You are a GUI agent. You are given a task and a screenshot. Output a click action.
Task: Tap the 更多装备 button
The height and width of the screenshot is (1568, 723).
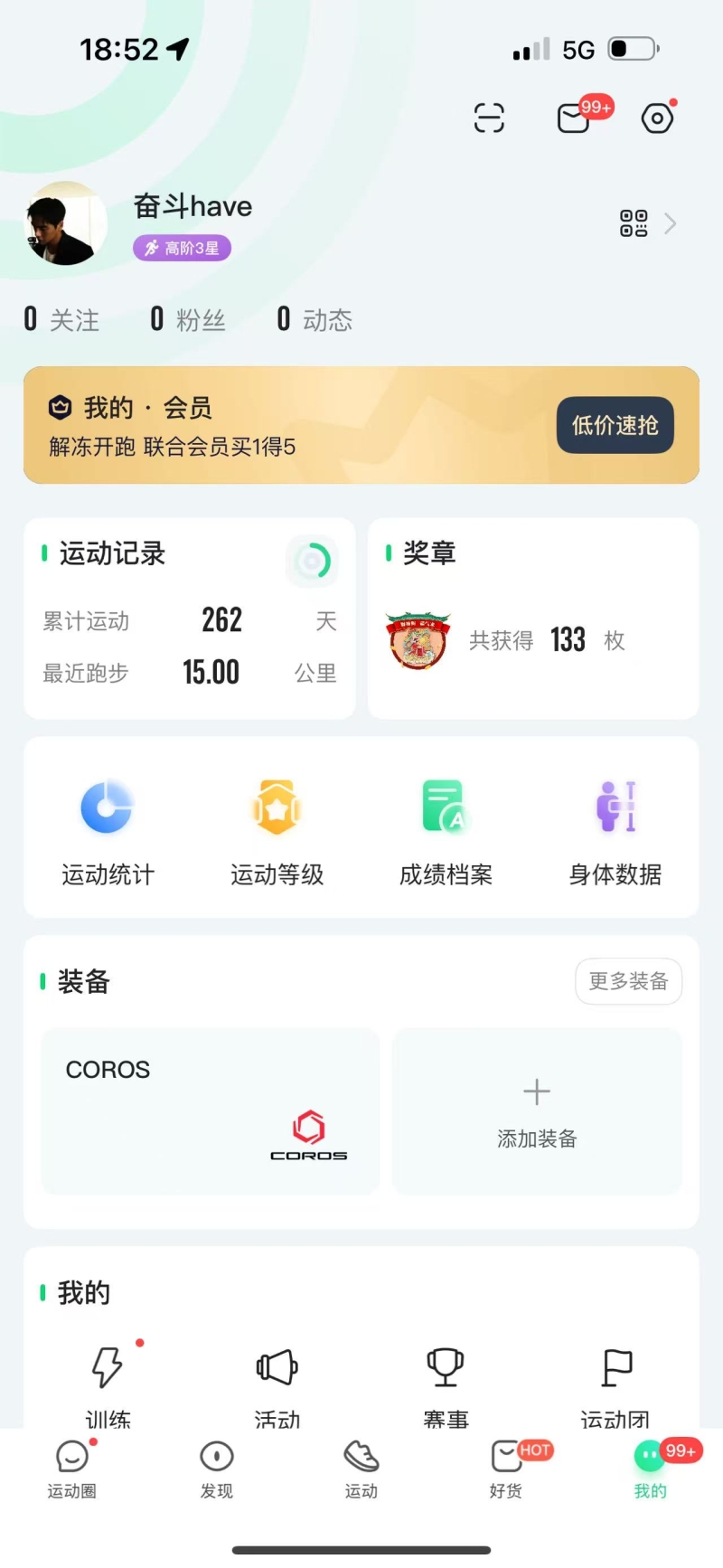click(628, 981)
